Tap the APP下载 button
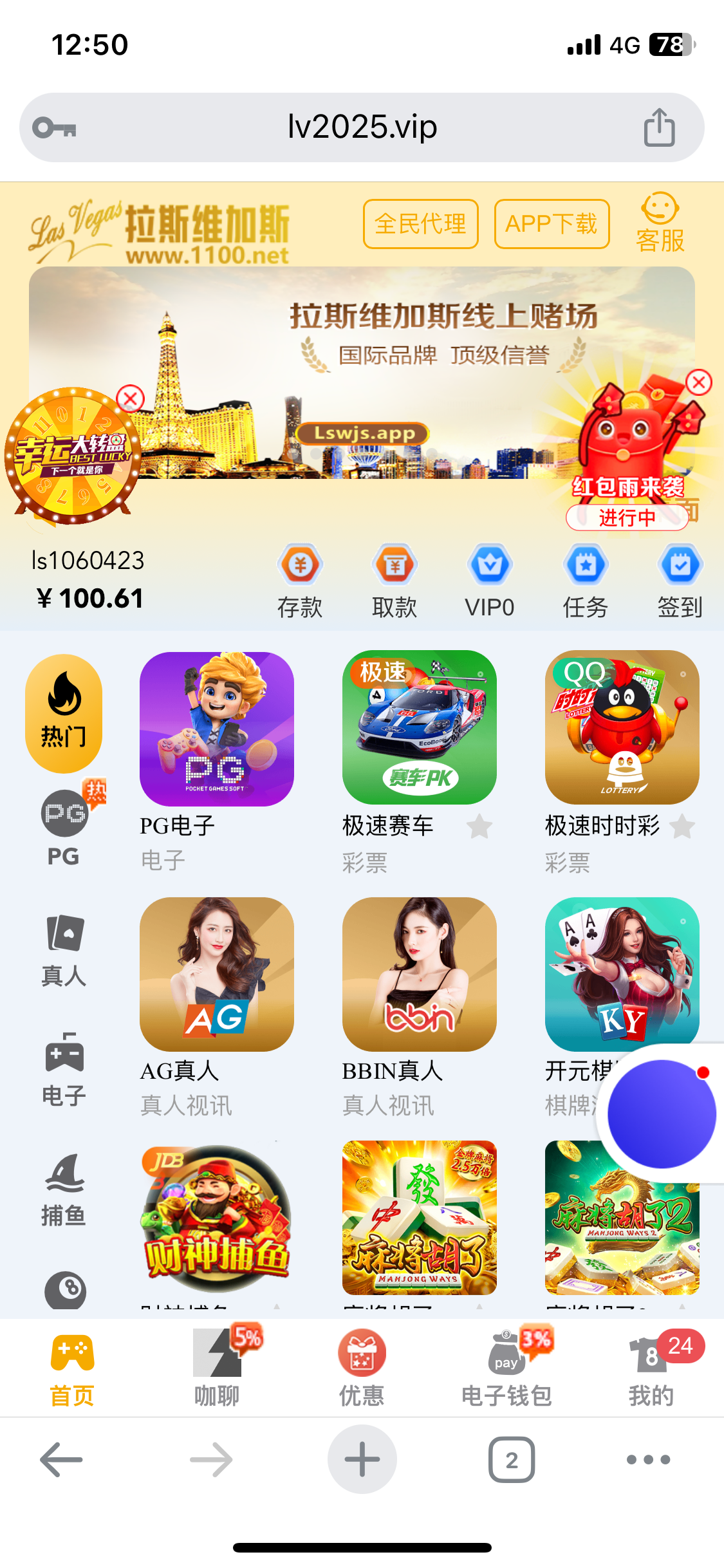The height and width of the screenshot is (1568, 724). tap(552, 224)
